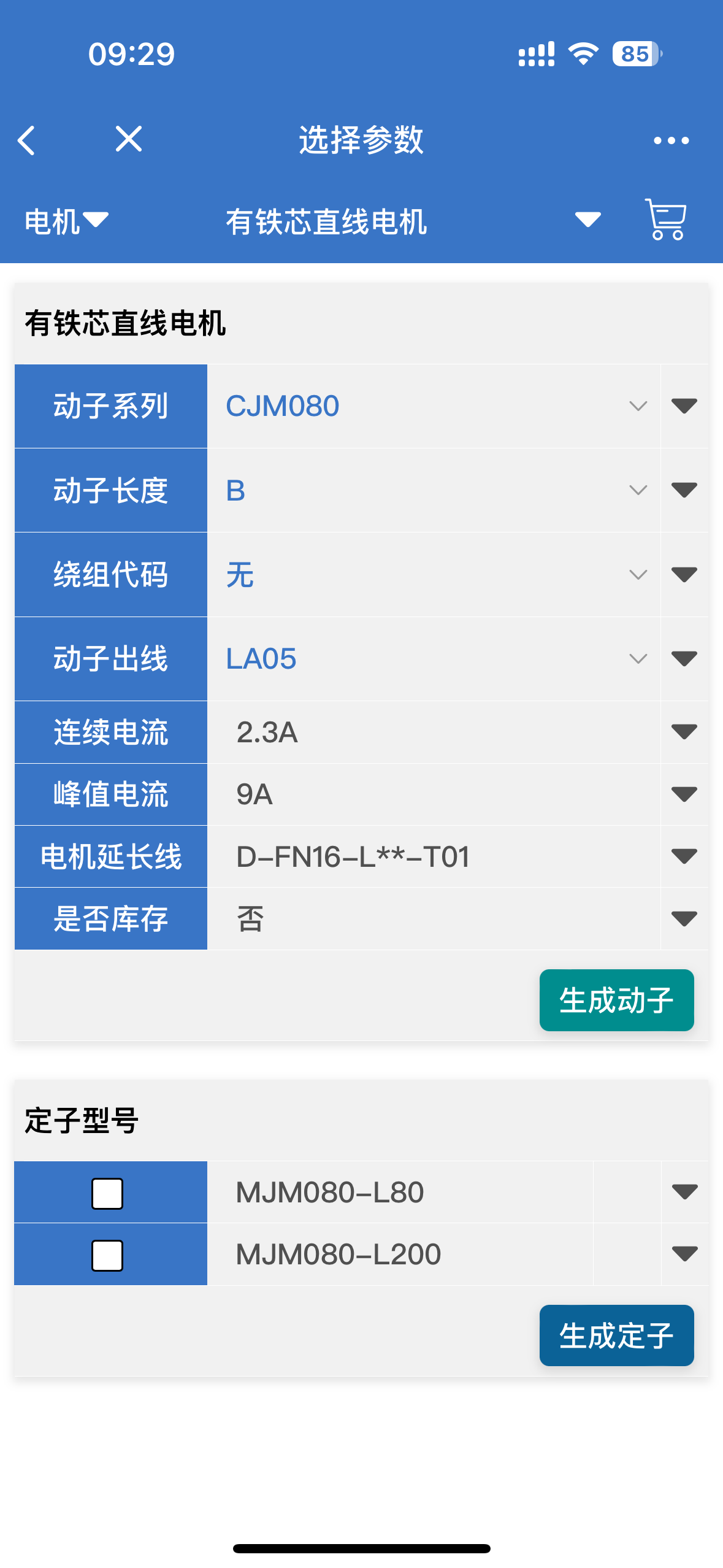Expand the 是否库存 row arrow
The width and height of the screenshot is (723, 1568).
(684, 918)
